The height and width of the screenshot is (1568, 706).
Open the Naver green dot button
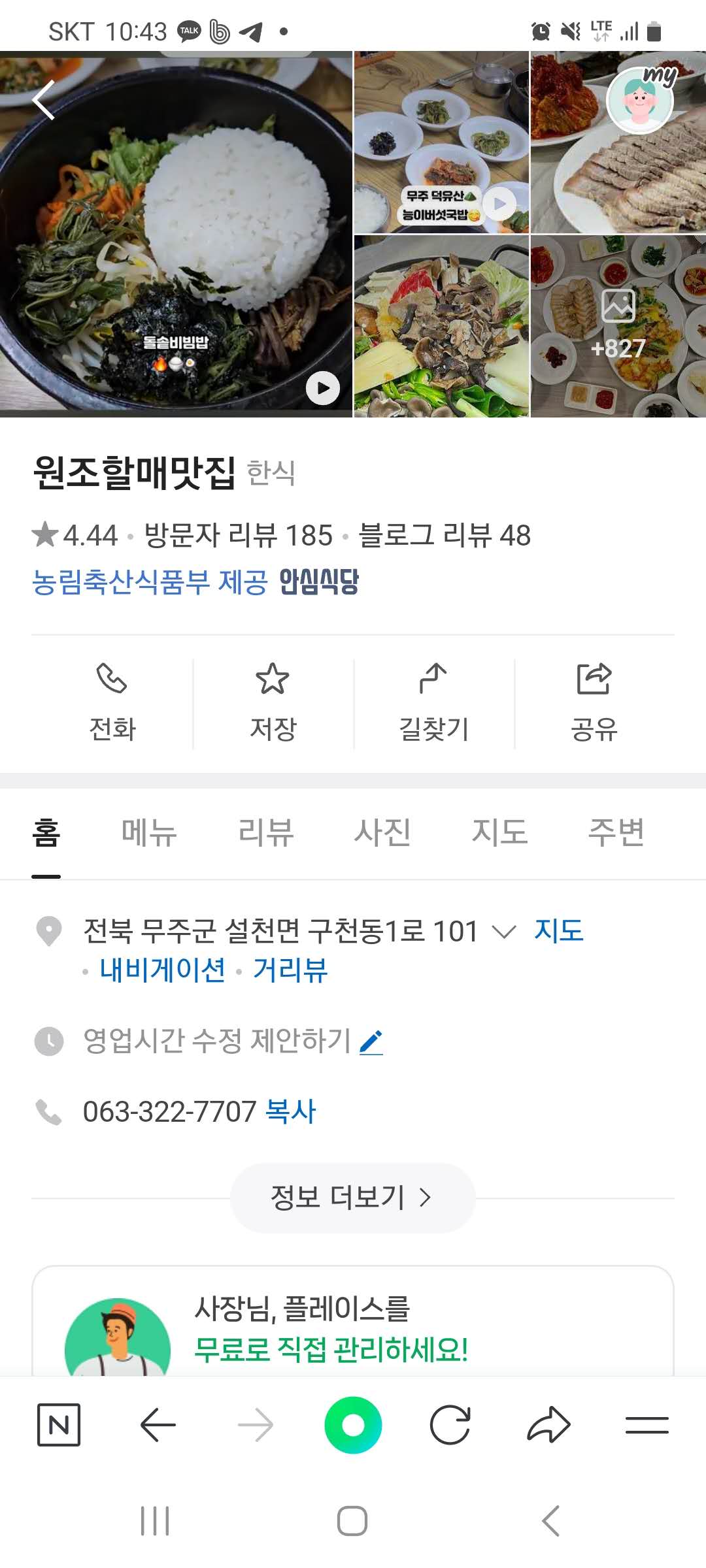pyautogui.click(x=353, y=1425)
